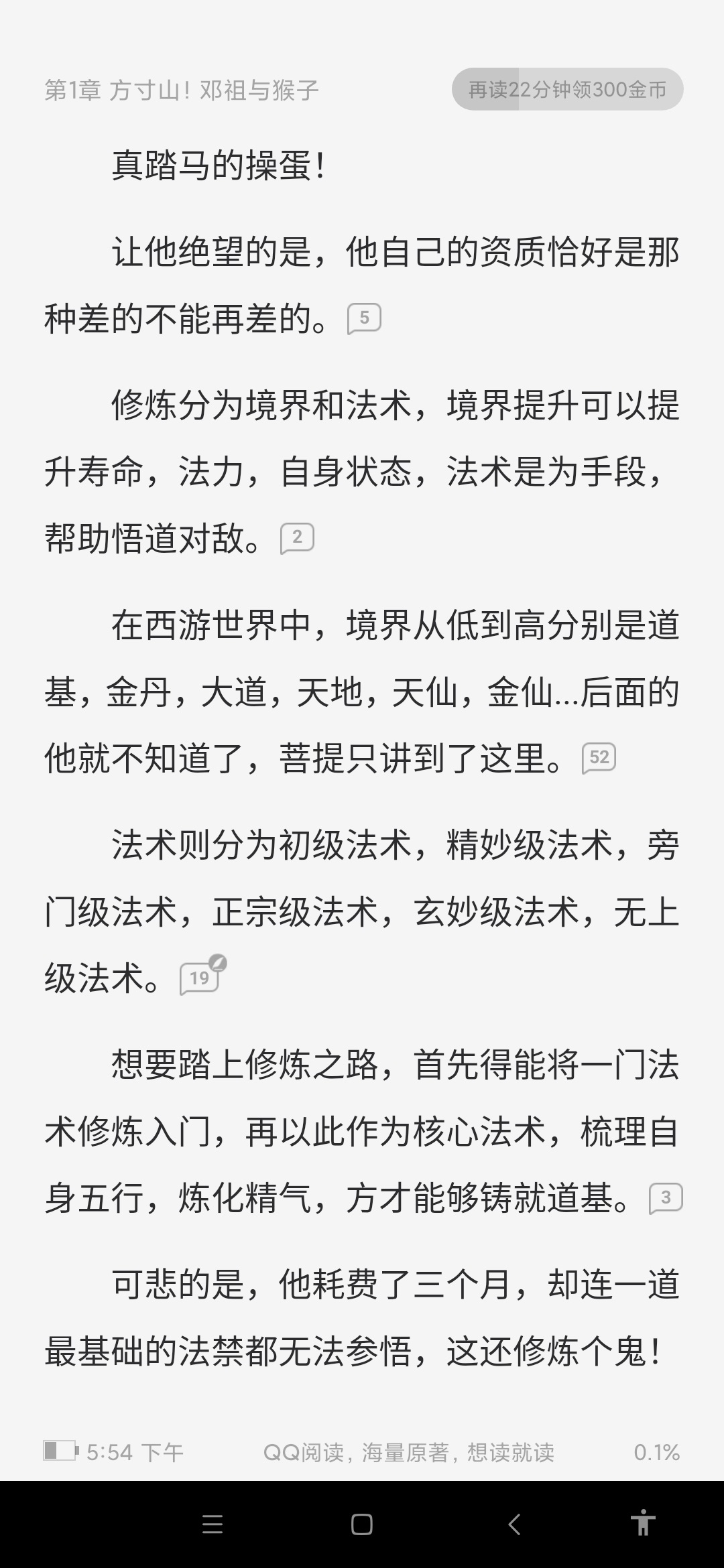724x1568 pixels.
Task: Tap the 再读22分钟领300金币 reward pill
Action: pyautogui.click(x=567, y=89)
